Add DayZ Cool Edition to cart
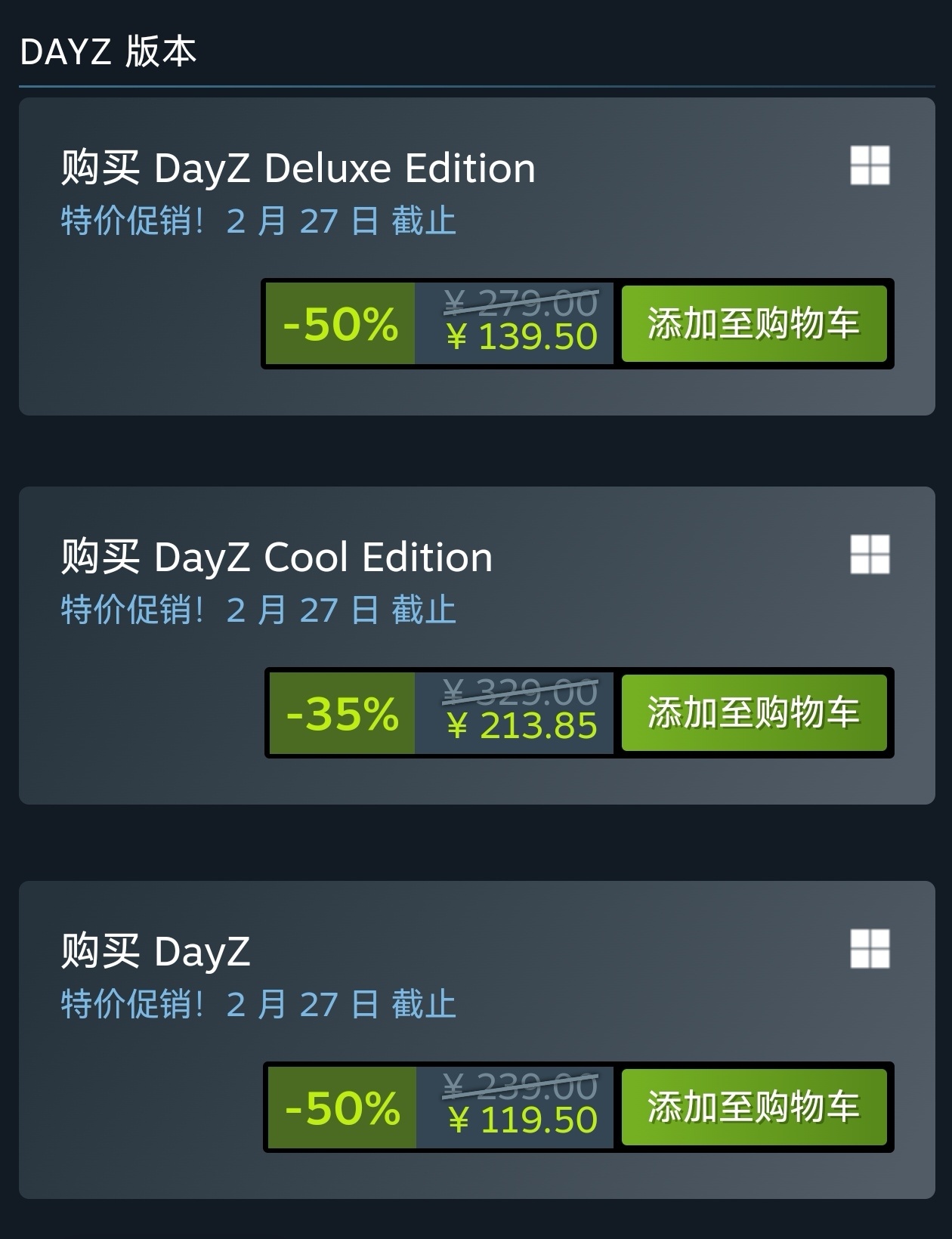The image size is (952, 1239). 753,712
